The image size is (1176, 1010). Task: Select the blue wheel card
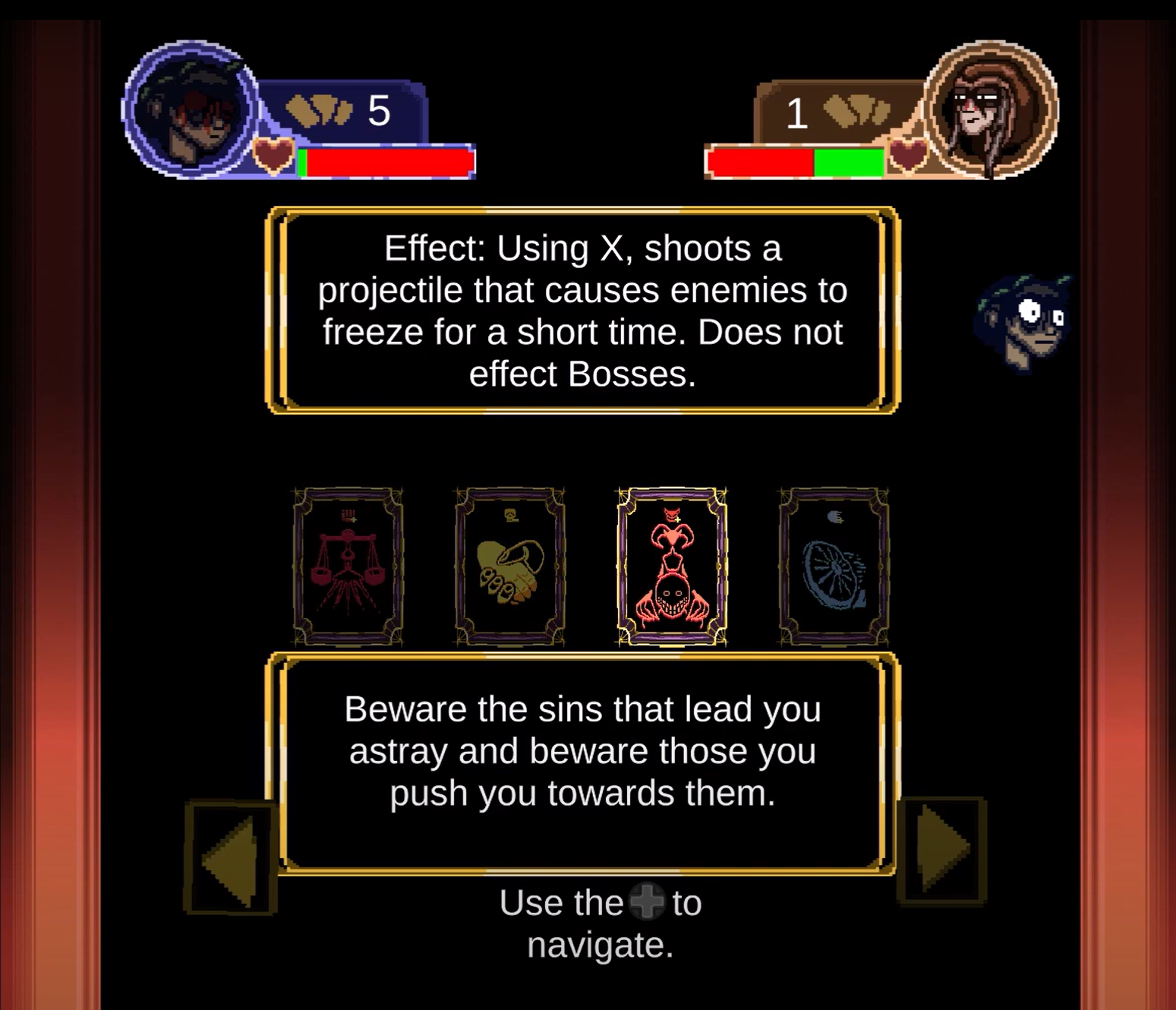click(x=834, y=567)
